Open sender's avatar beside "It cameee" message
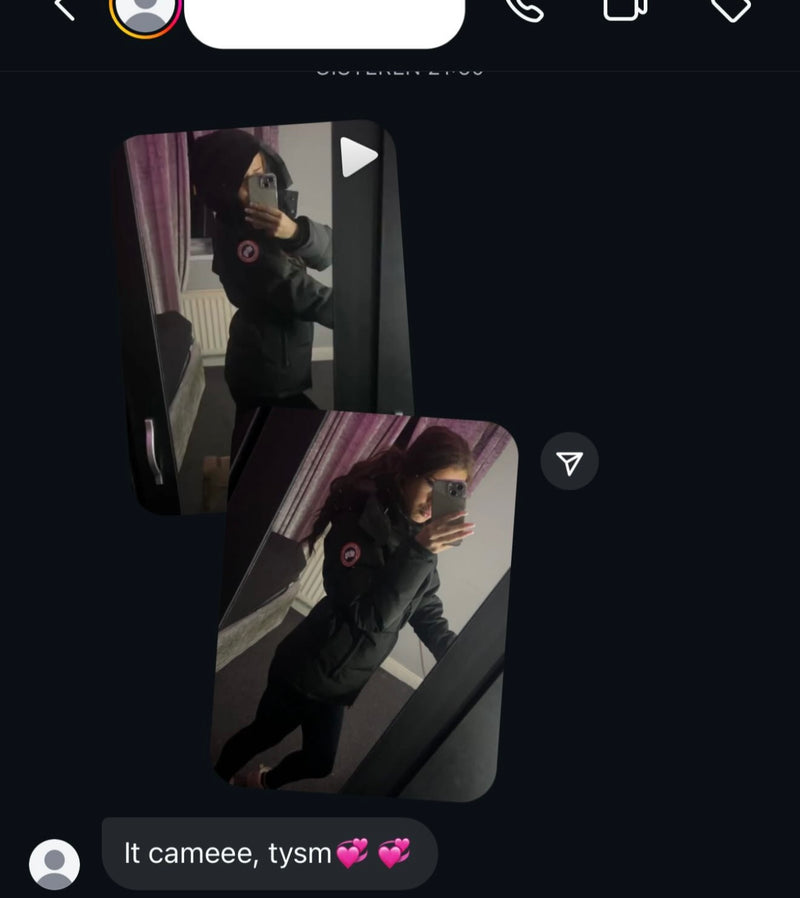This screenshot has height=898, width=800. point(54,863)
